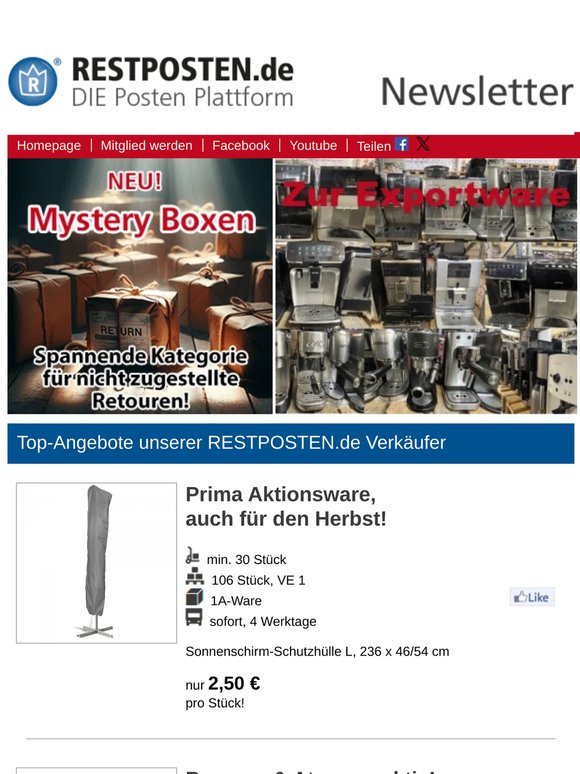
Task: Open the Mystery Boxen banner
Action: click(140, 286)
